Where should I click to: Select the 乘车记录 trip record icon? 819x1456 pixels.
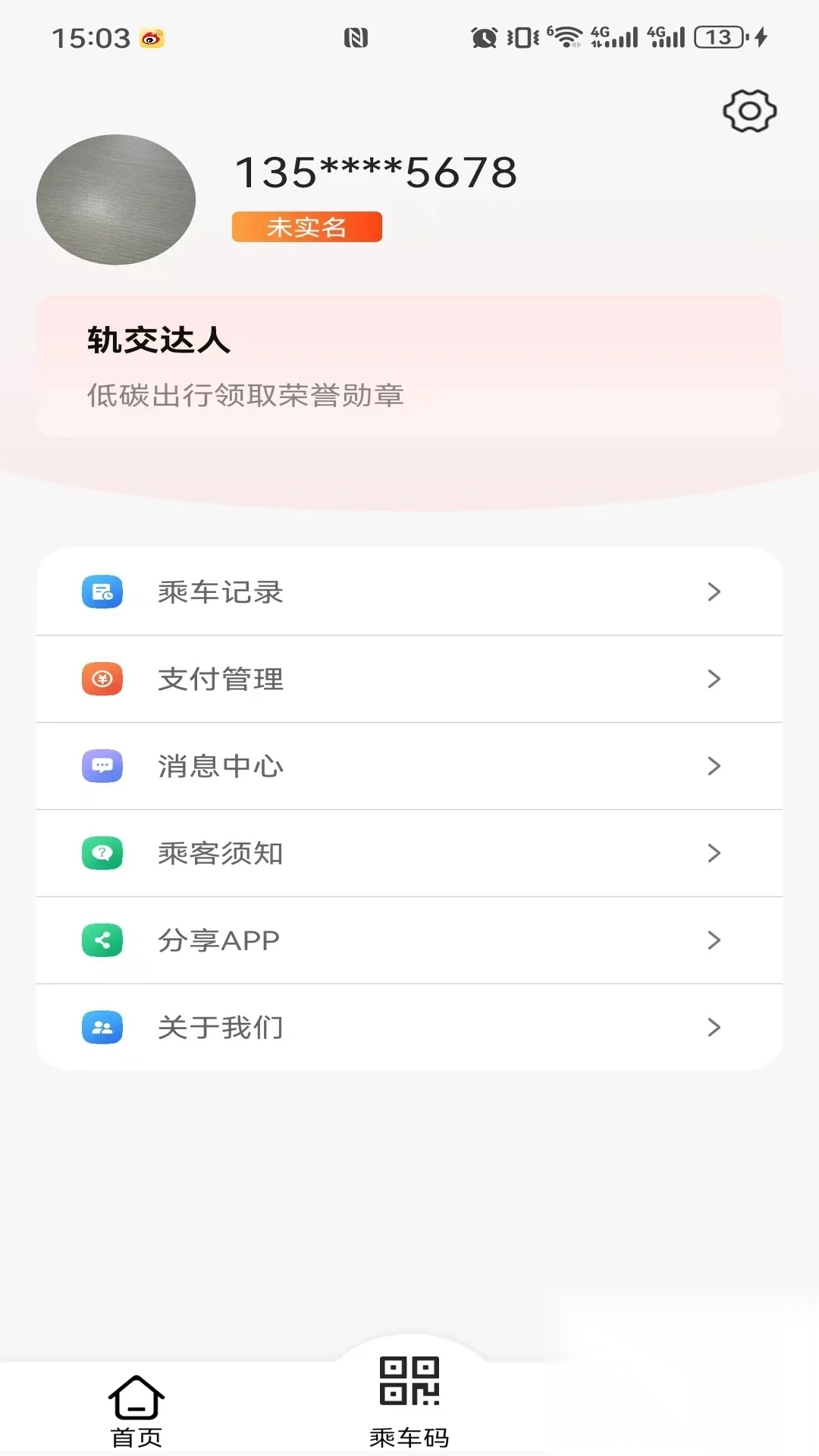(x=102, y=592)
